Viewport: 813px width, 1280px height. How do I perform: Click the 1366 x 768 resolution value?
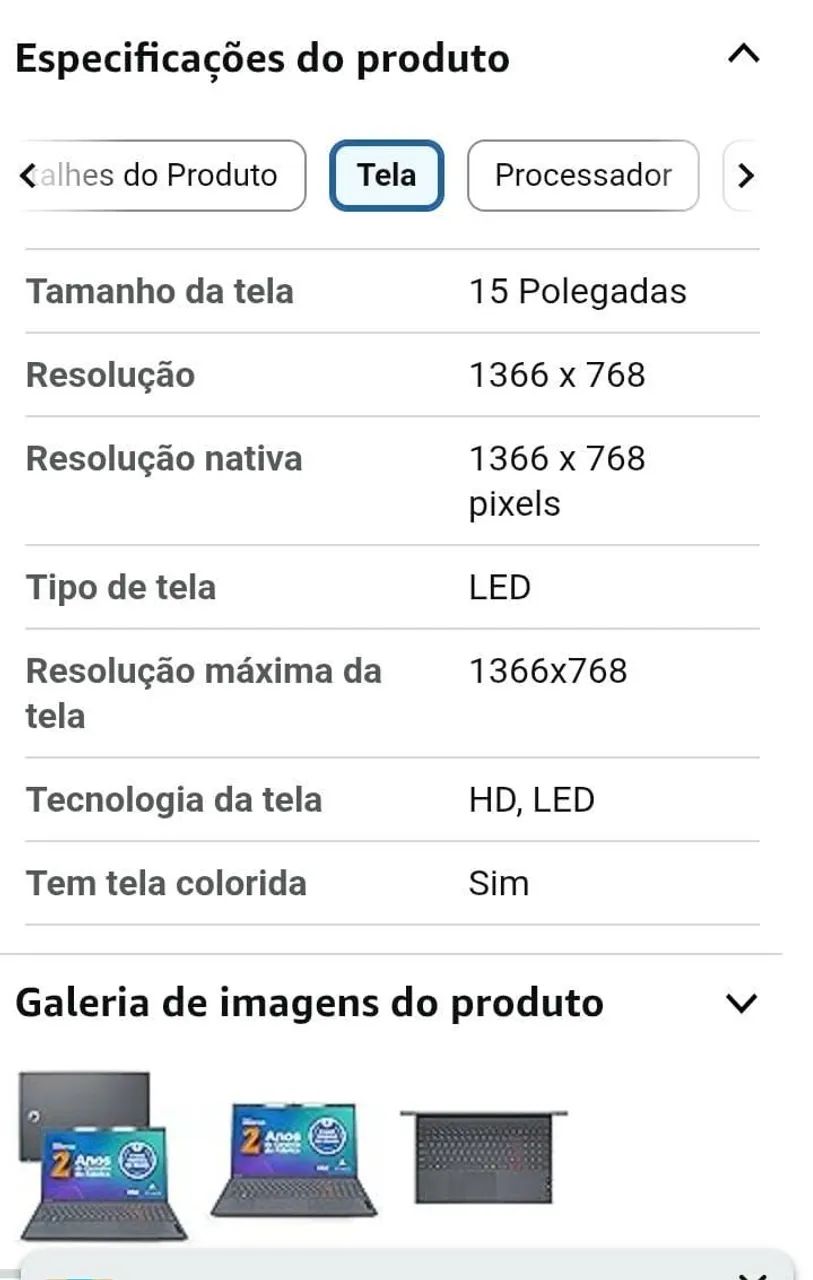click(x=556, y=374)
